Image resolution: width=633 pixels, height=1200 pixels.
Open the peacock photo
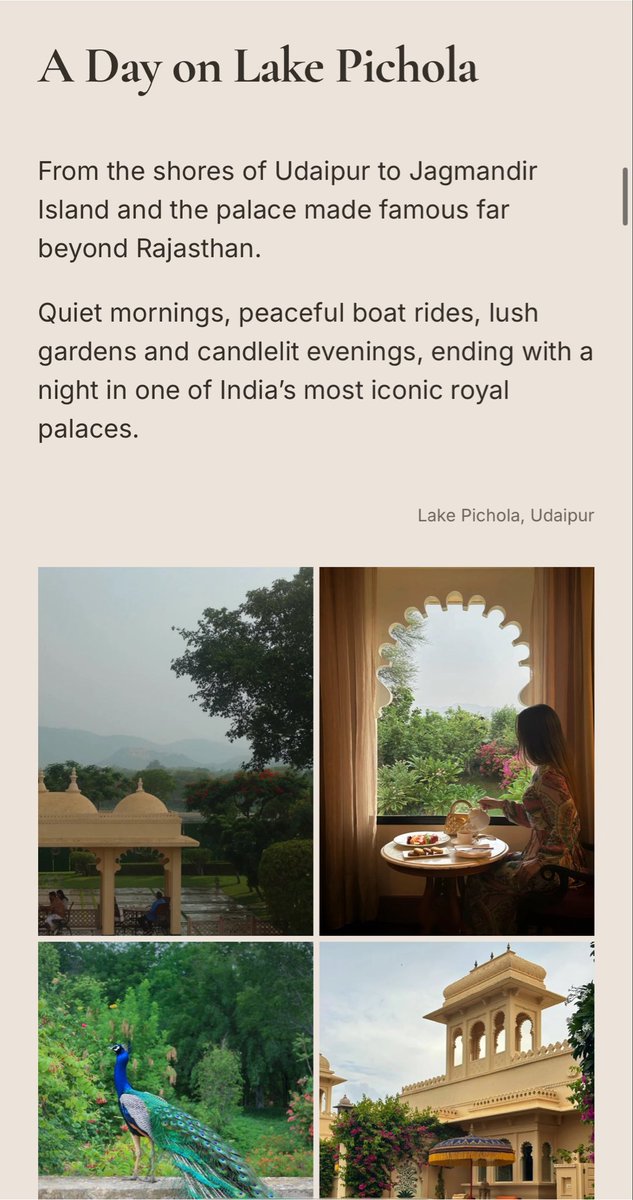click(175, 1070)
